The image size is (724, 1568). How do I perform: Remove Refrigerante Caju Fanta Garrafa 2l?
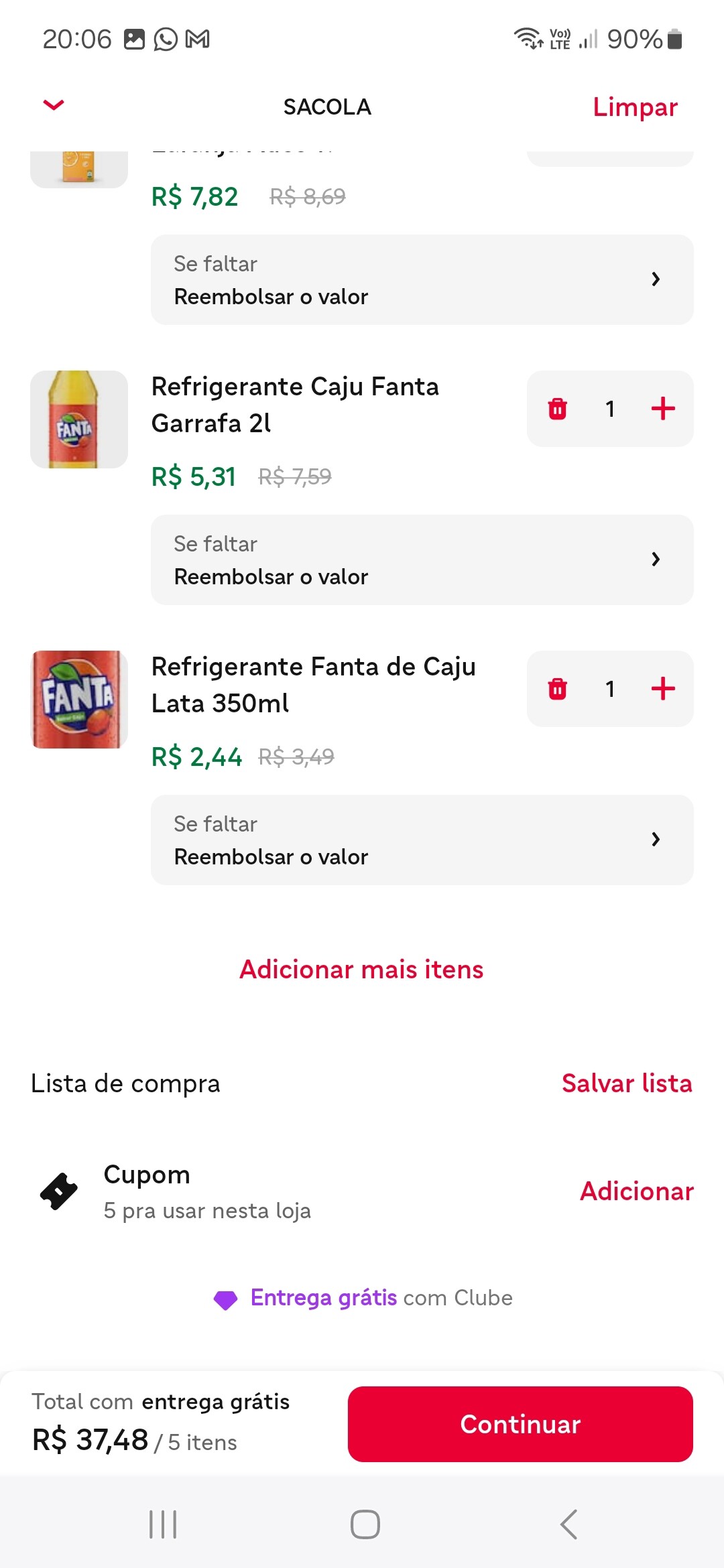(x=557, y=409)
